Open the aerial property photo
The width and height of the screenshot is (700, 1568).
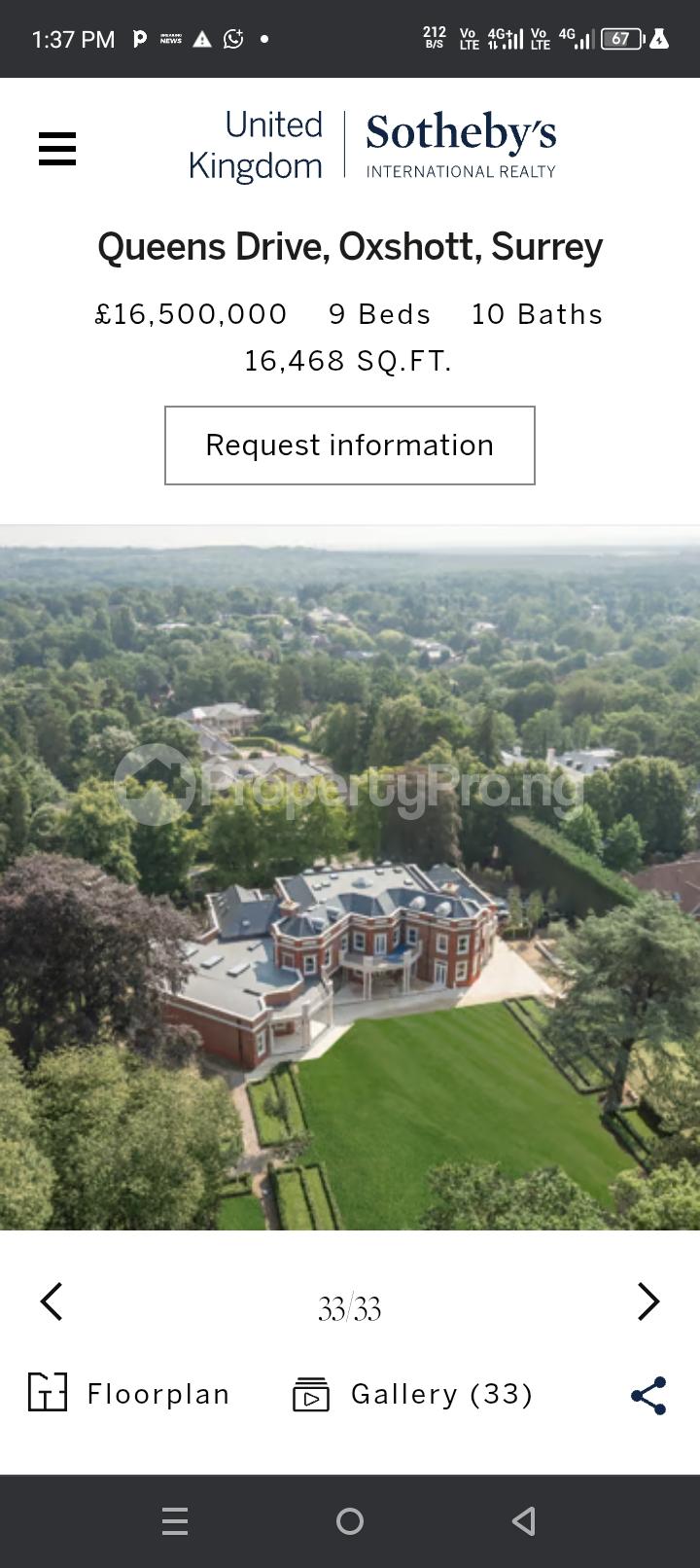(350, 877)
